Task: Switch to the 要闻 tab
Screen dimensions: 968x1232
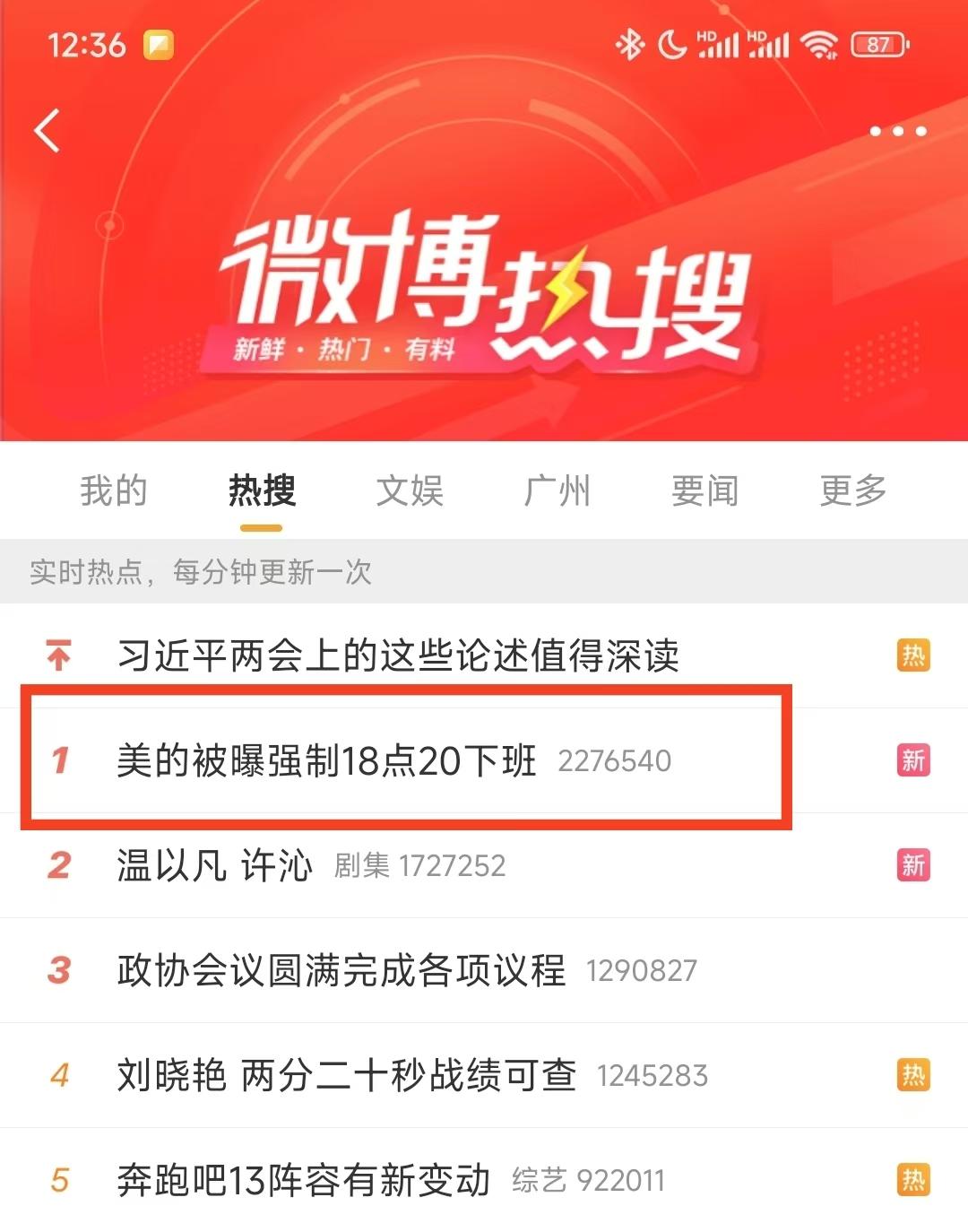Action: tap(704, 490)
